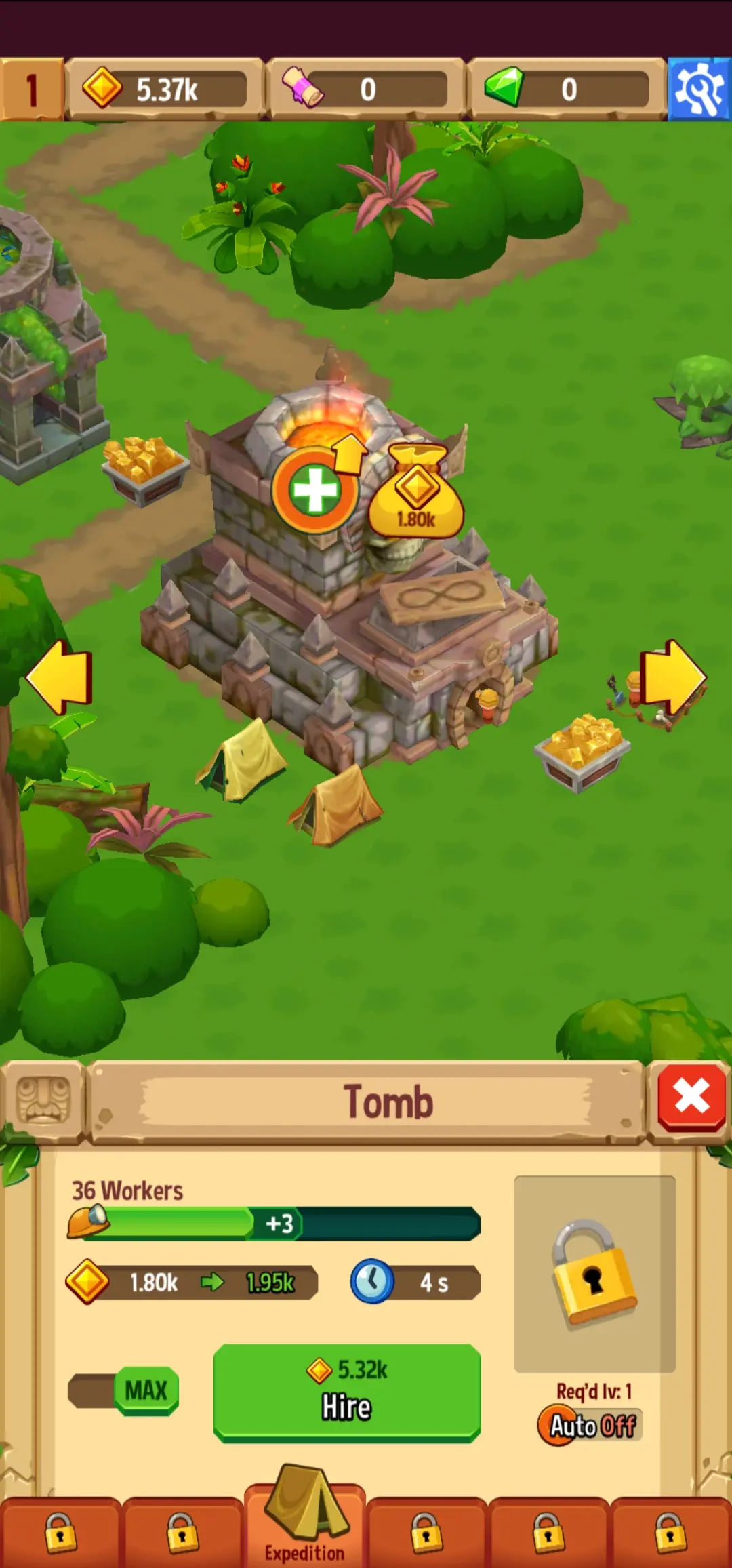Image resolution: width=732 pixels, height=1568 pixels.
Task: Hire workers for 5.32k
Action: (x=346, y=1392)
